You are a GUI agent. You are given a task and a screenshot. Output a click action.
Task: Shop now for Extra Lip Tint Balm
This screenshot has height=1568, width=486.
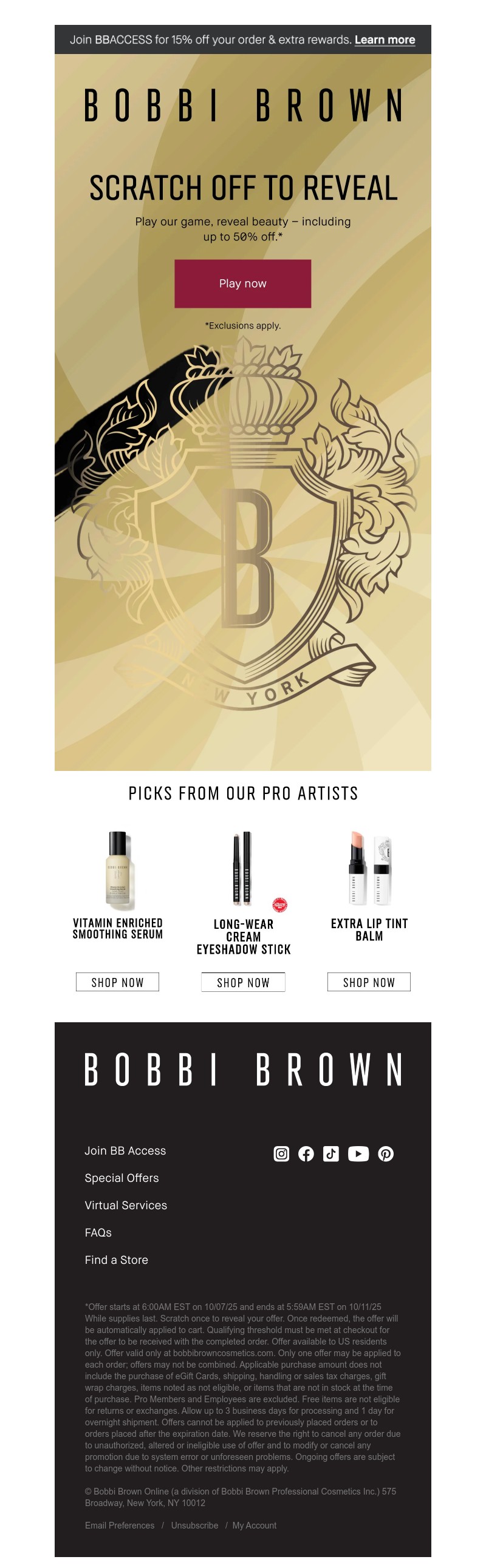pyautogui.click(x=369, y=982)
